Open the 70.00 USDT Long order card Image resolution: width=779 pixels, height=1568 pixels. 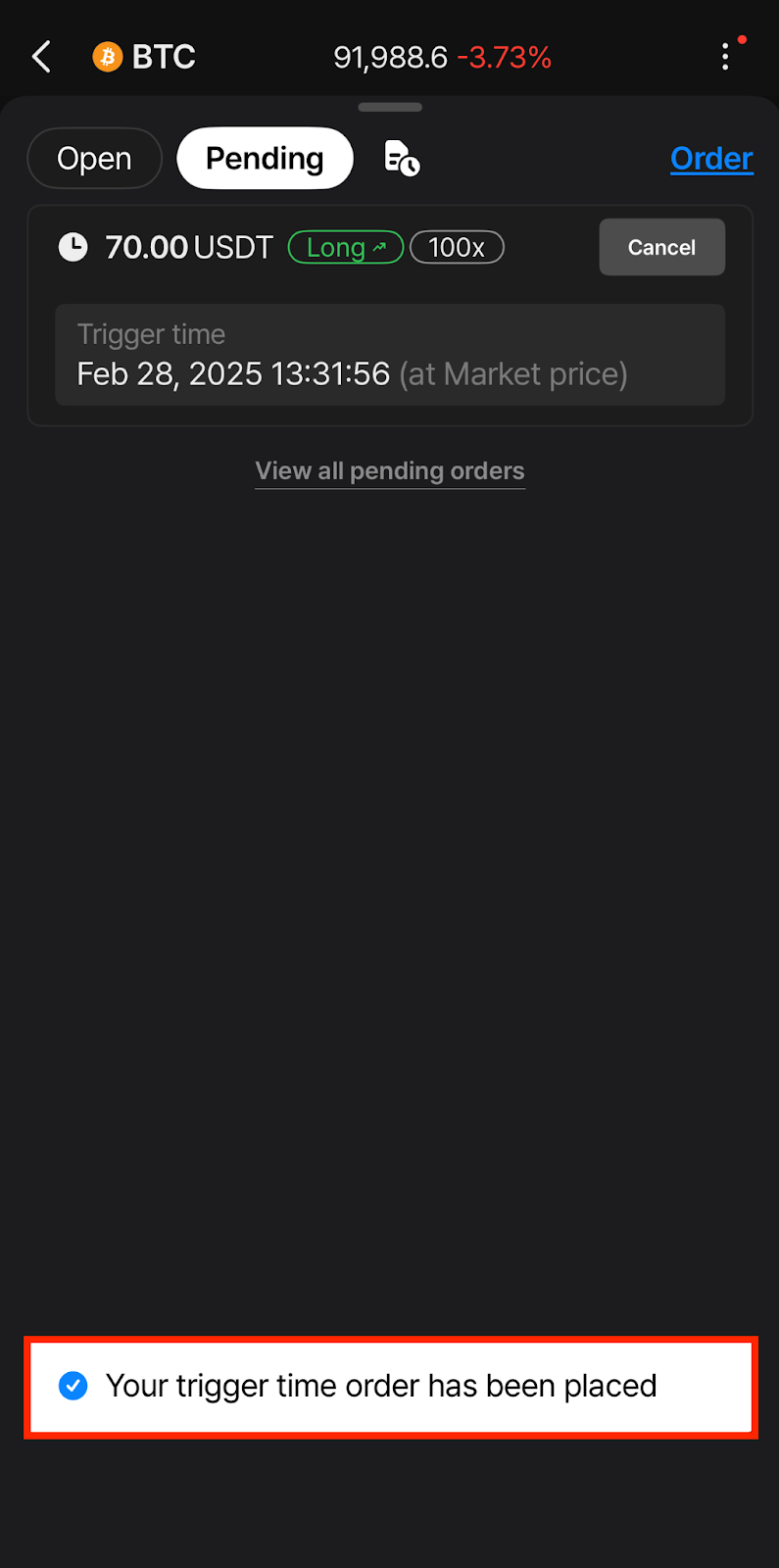pos(390,316)
